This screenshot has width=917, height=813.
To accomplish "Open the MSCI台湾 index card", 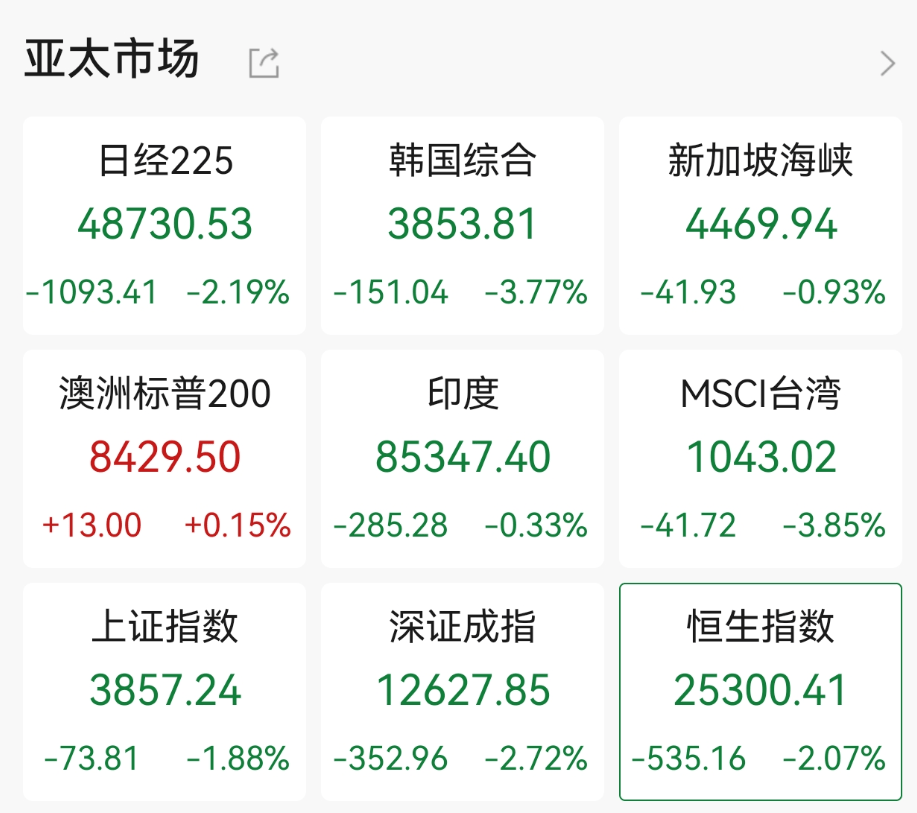I will (x=760, y=458).
